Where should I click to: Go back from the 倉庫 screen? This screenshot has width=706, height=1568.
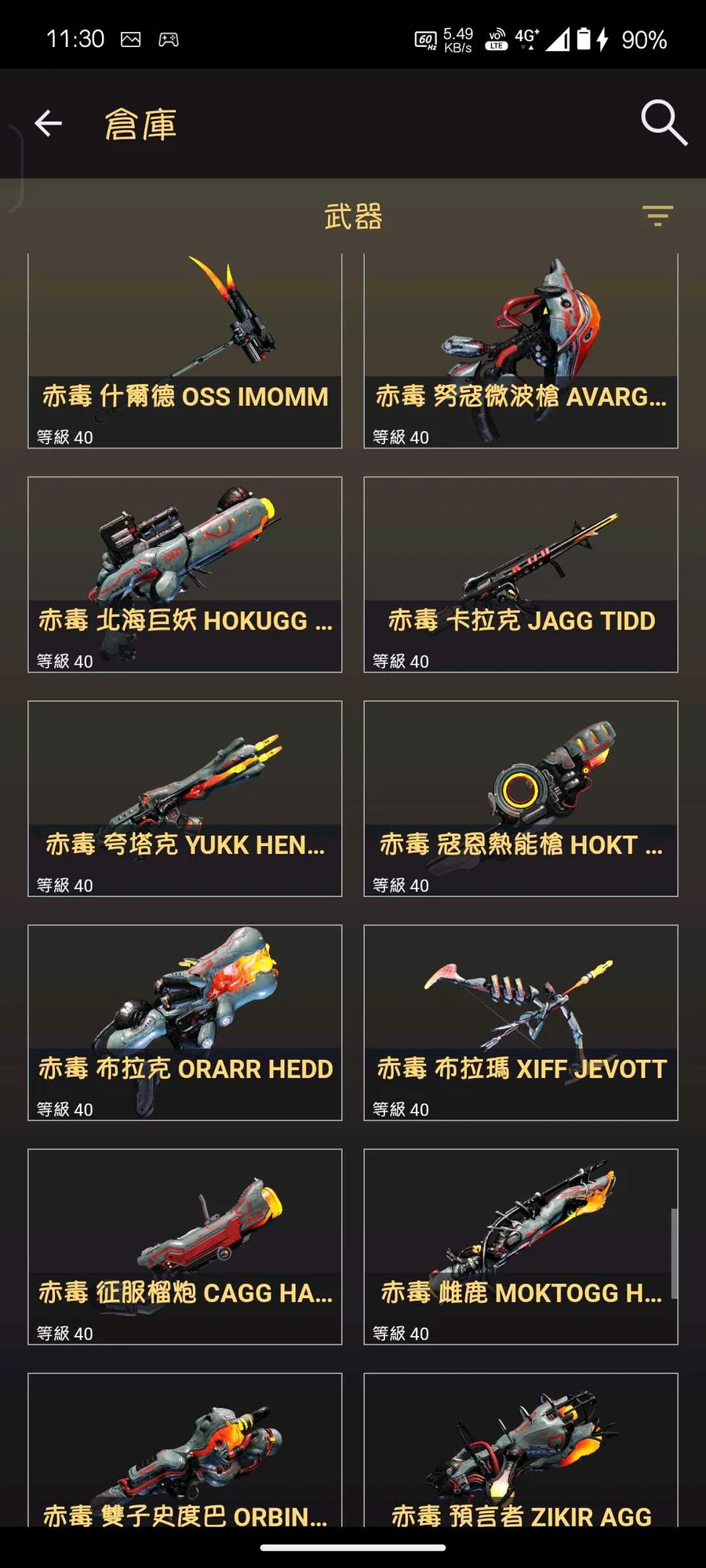point(49,123)
